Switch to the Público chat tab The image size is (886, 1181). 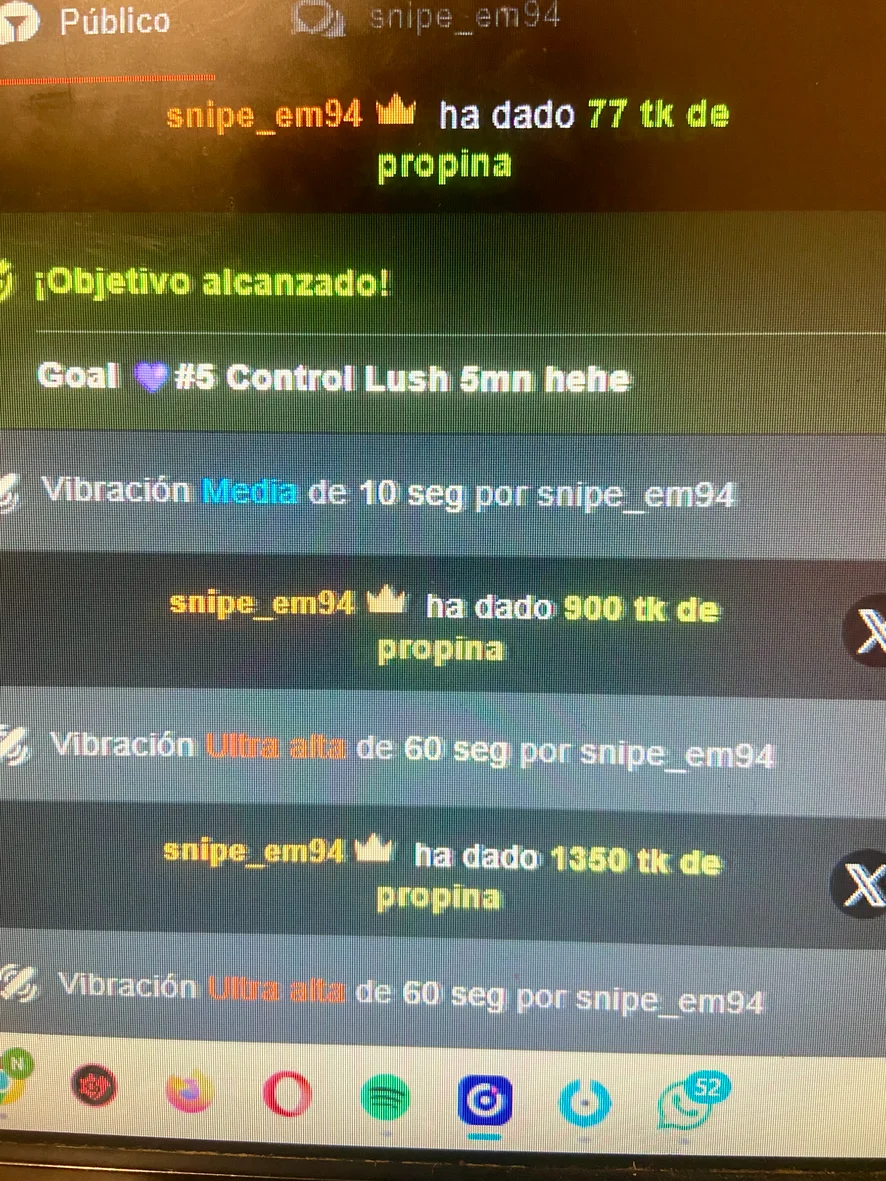tap(112, 21)
